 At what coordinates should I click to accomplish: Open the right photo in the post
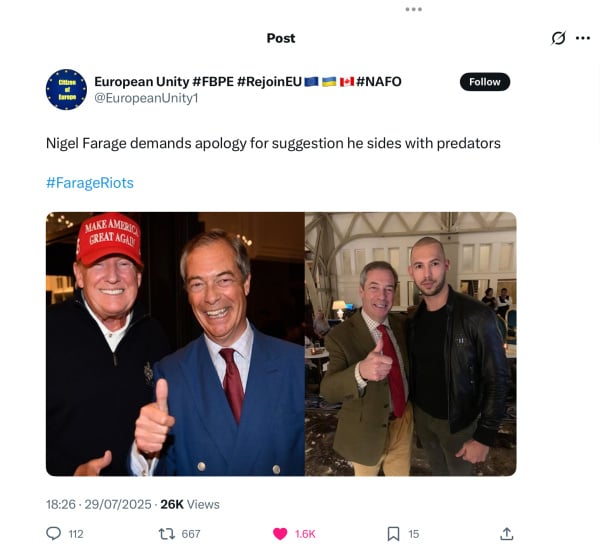point(410,343)
